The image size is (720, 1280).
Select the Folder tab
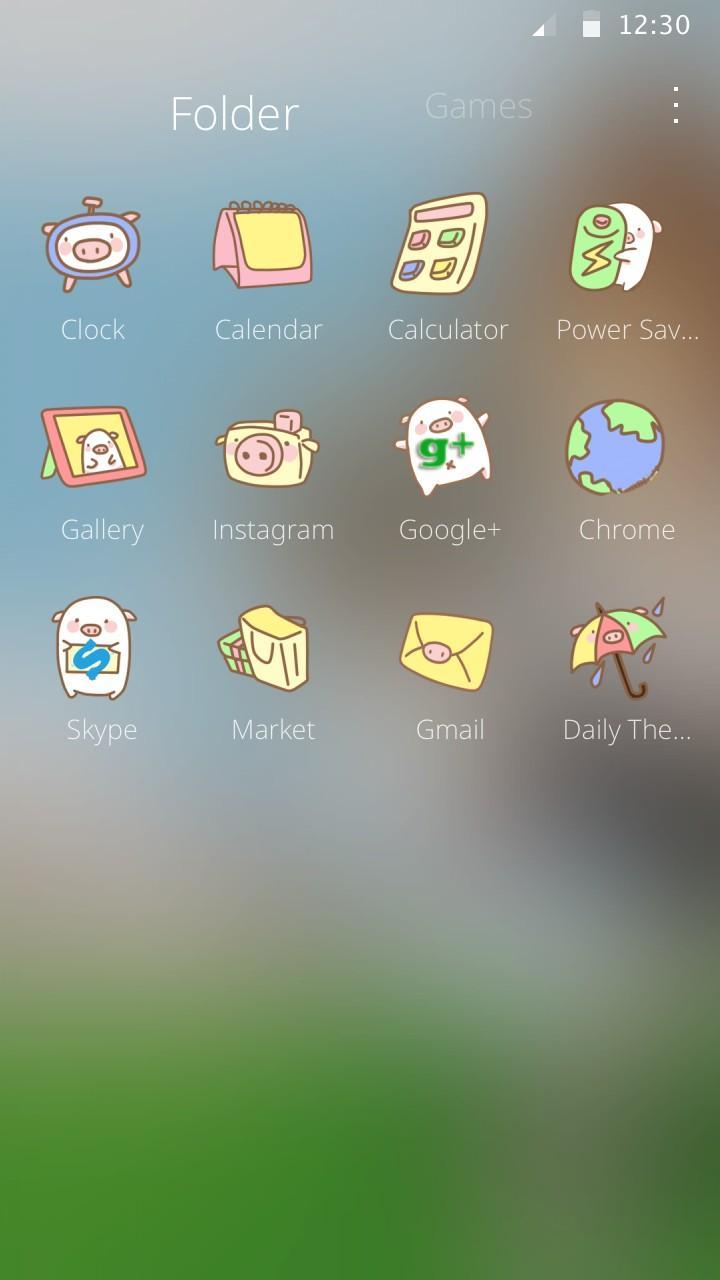point(234,114)
